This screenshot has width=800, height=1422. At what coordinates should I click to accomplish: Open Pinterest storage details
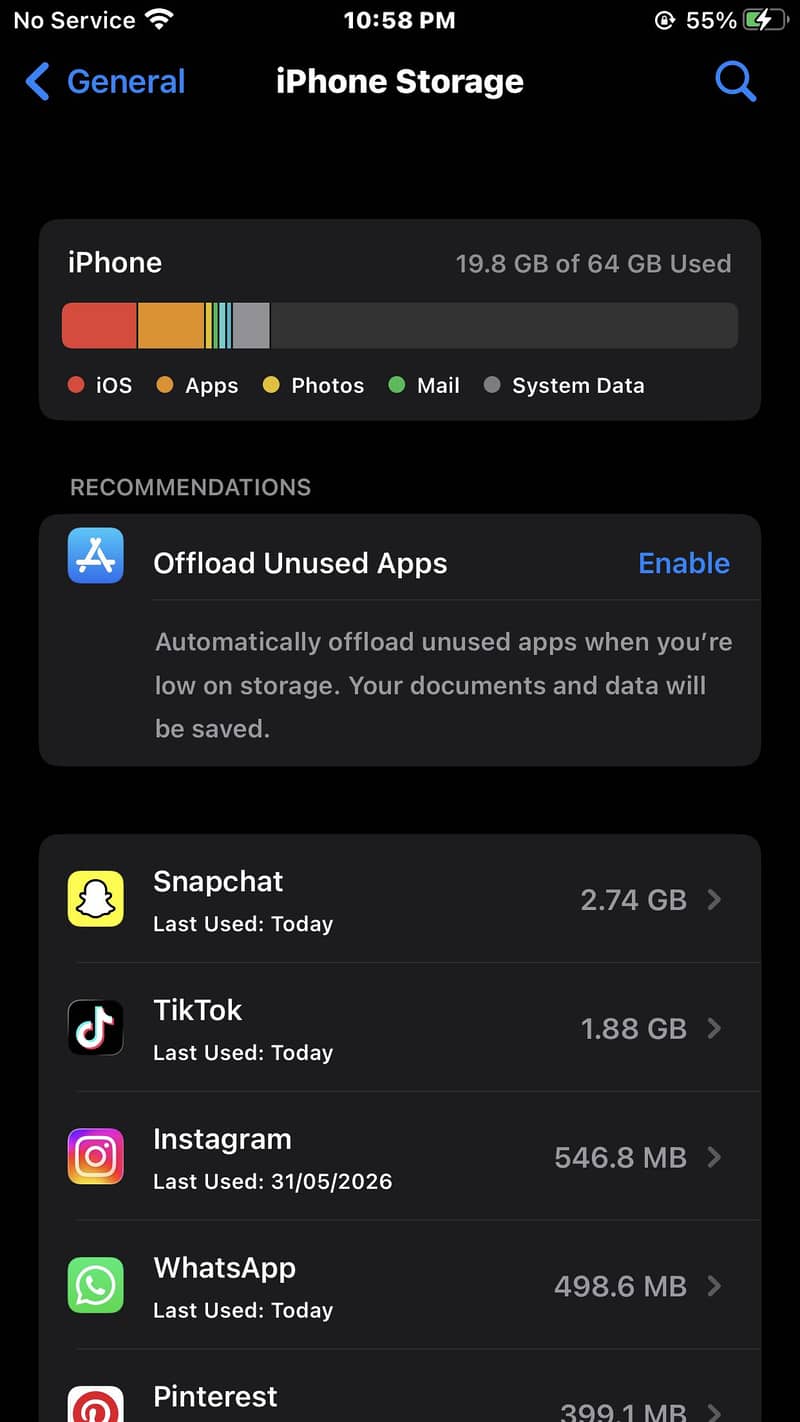(400, 1386)
